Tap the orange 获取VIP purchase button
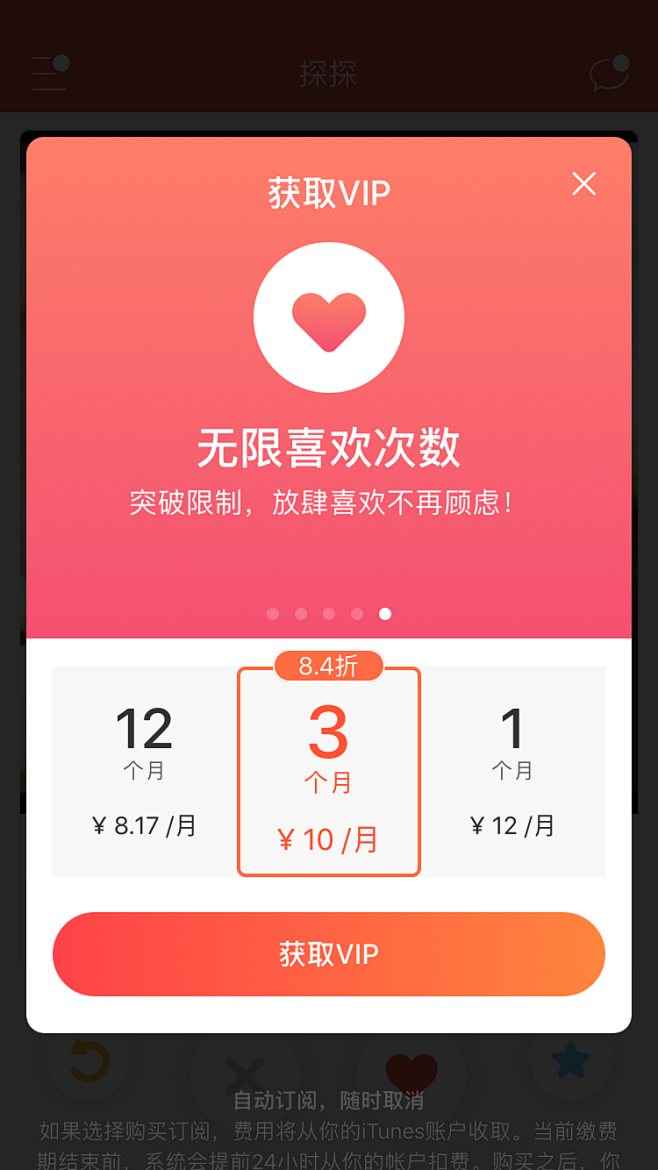 pyautogui.click(x=328, y=954)
